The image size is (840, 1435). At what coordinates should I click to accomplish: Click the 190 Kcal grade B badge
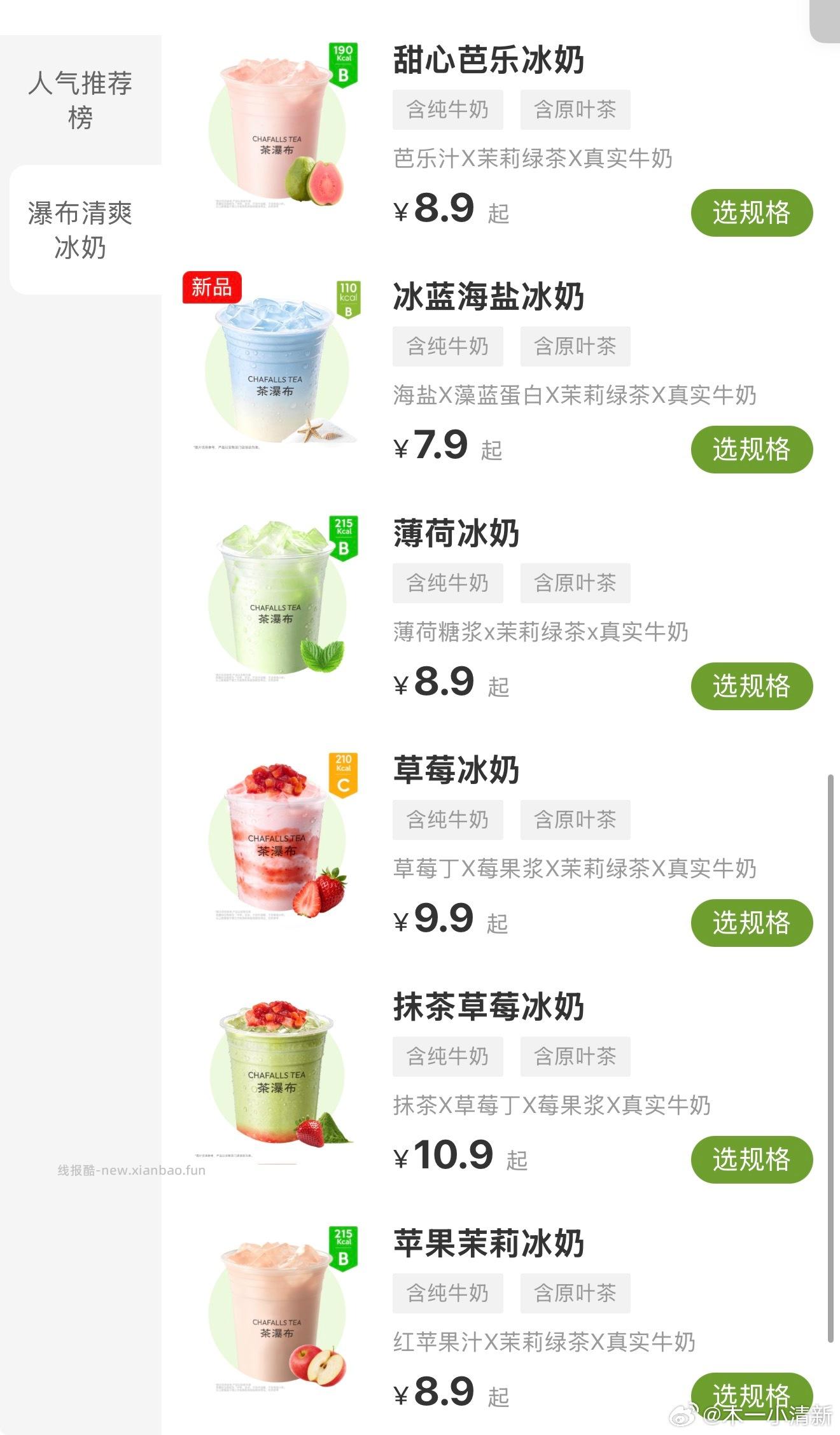(x=342, y=62)
